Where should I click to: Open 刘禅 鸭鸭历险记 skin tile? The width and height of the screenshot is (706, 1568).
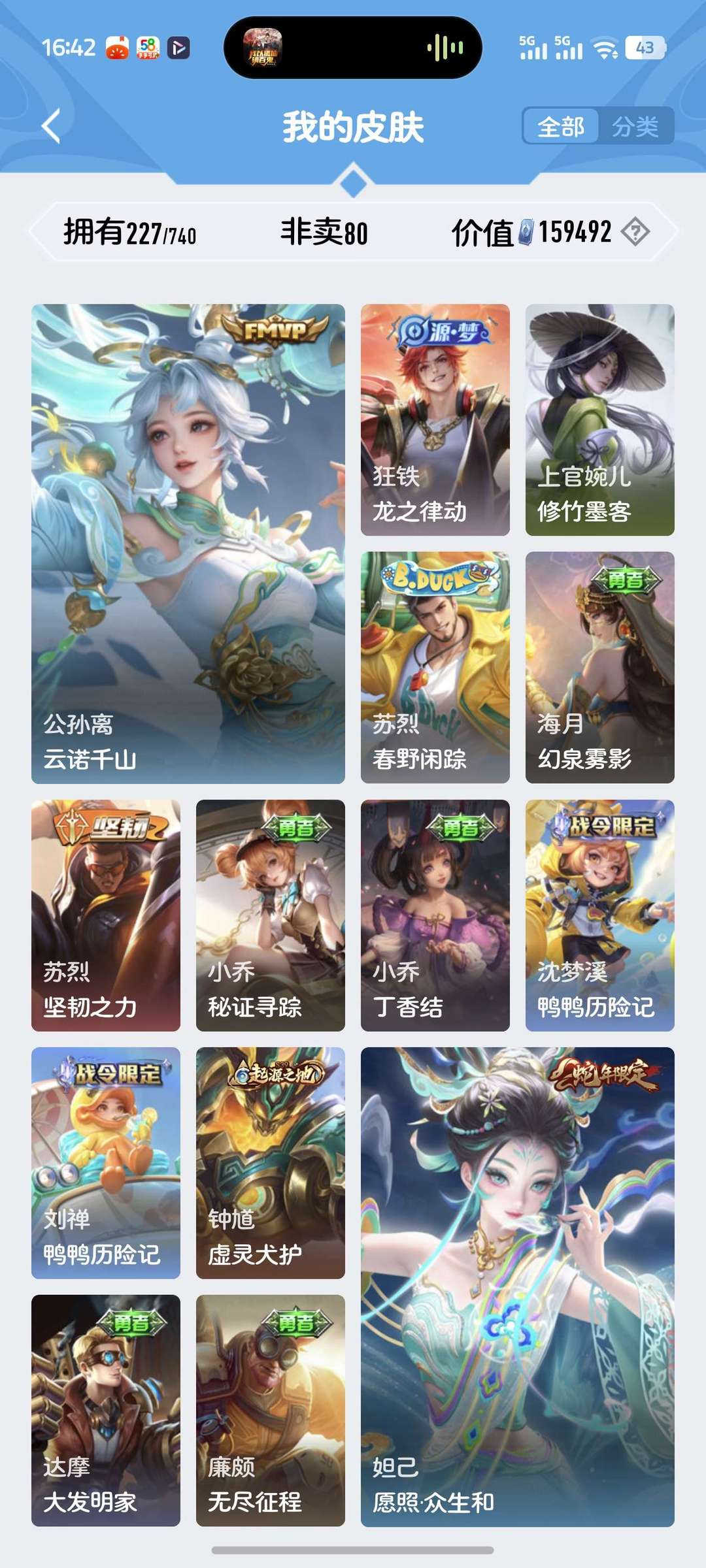pyautogui.click(x=106, y=1162)
